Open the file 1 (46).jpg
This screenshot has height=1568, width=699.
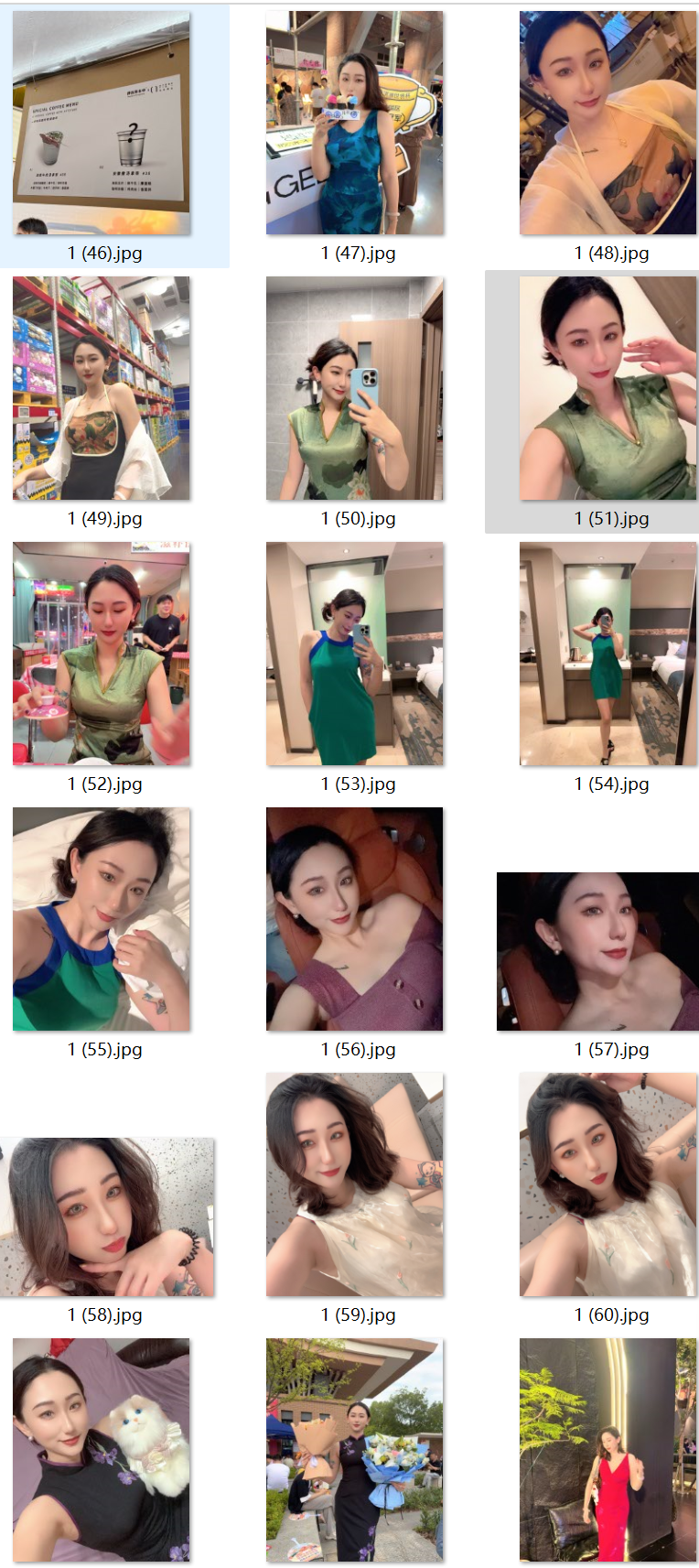click(102, 124)
